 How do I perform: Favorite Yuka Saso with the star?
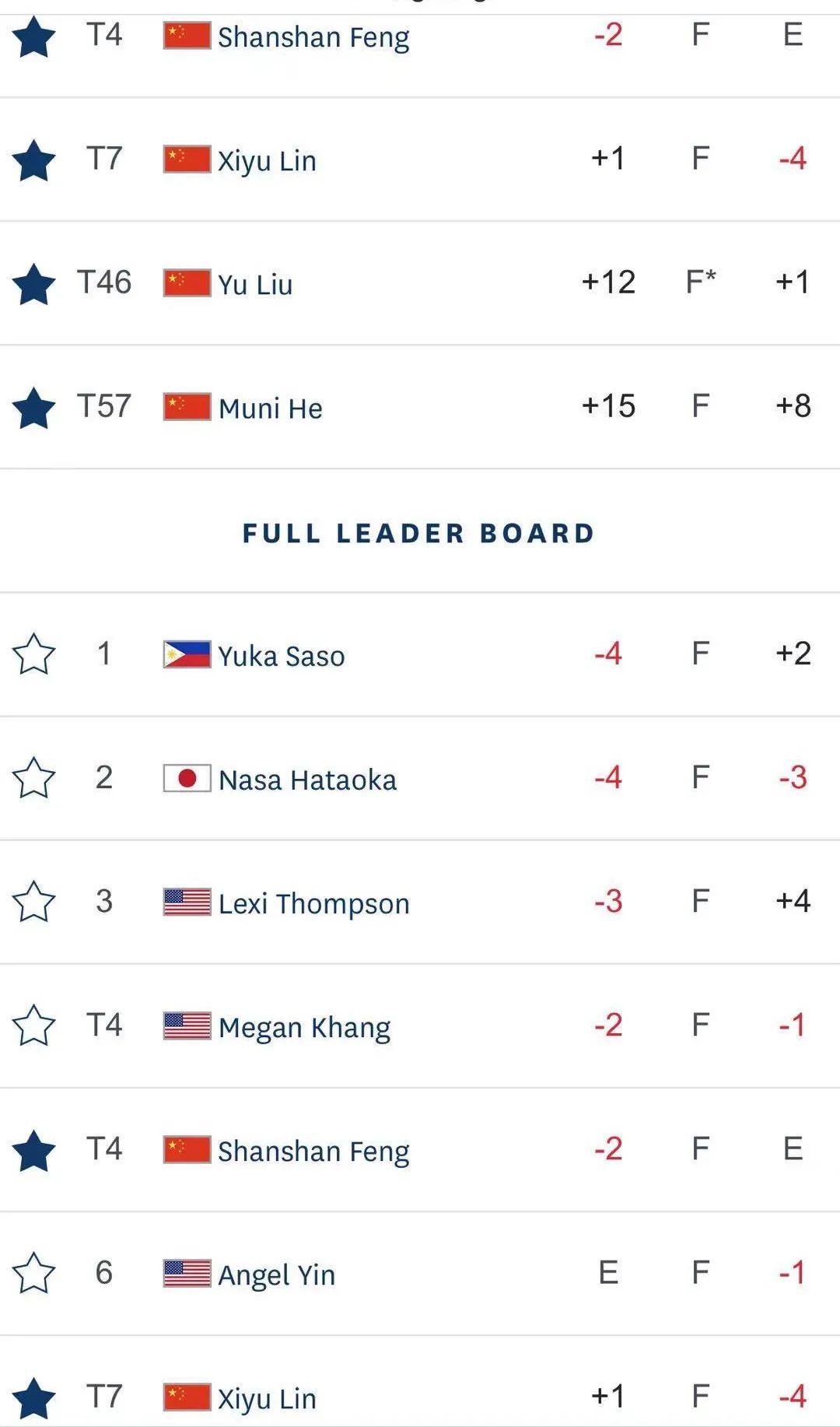point(34,654)
